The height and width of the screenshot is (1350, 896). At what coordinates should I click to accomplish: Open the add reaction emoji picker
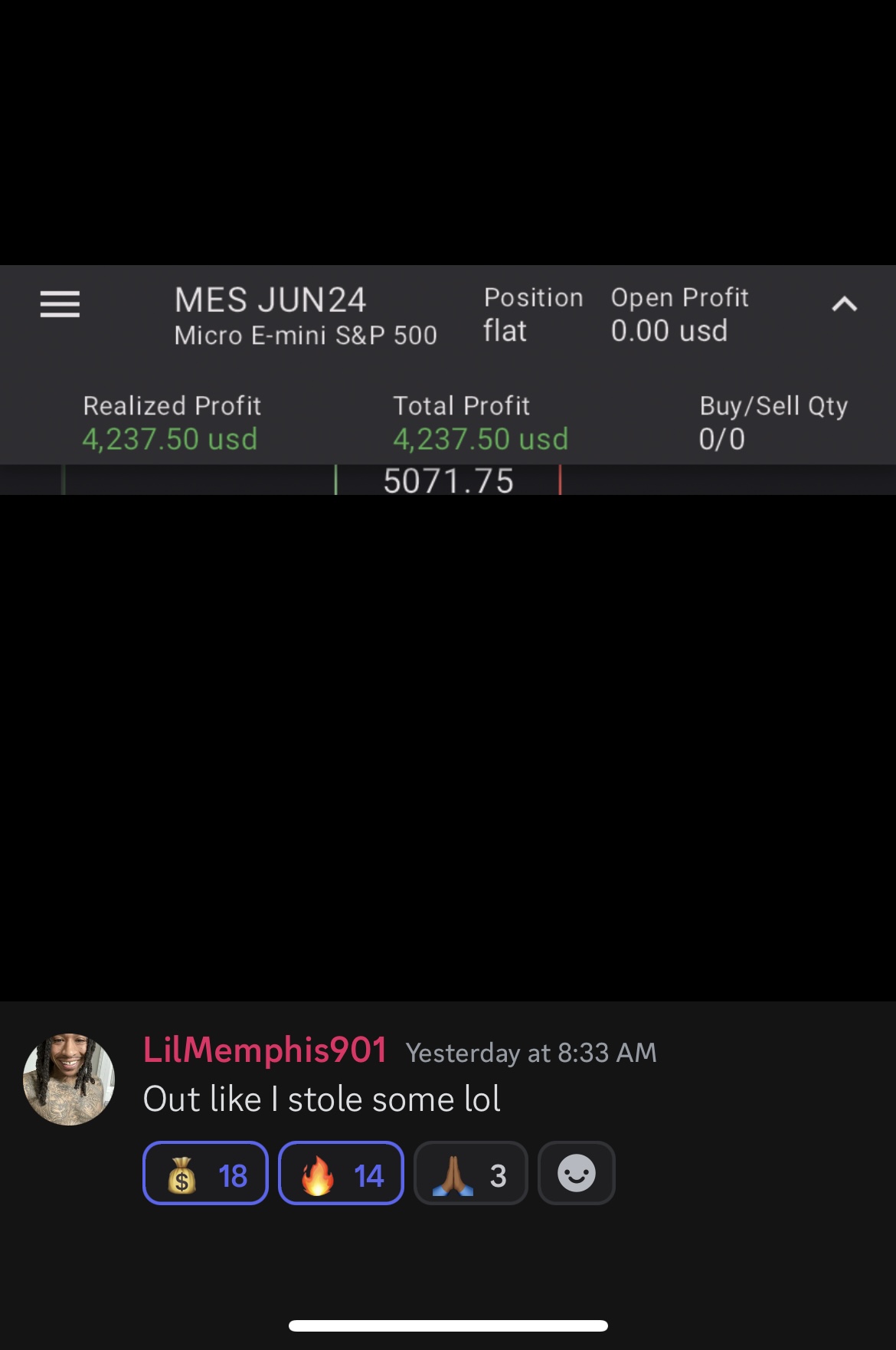(x=576, y=1173)
